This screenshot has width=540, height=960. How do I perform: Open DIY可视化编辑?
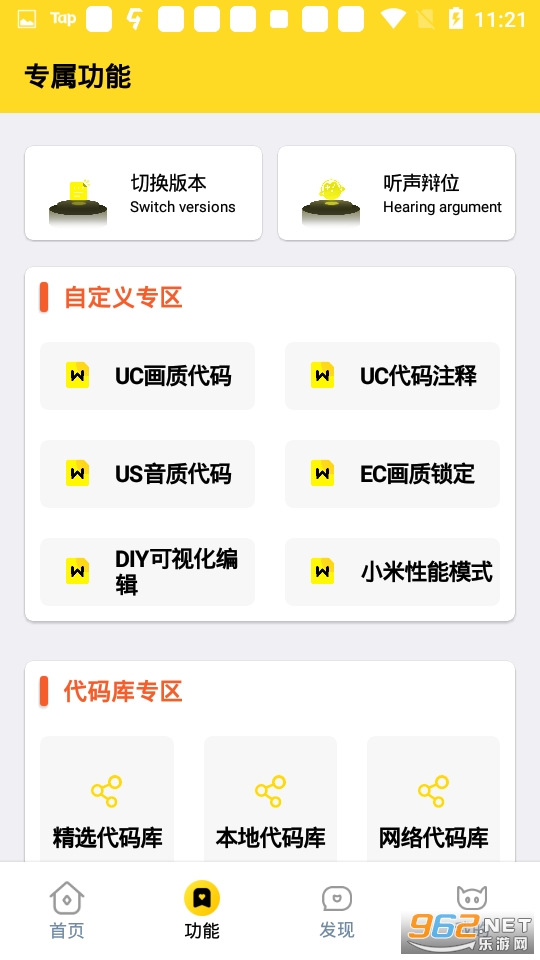coord(148,572)
